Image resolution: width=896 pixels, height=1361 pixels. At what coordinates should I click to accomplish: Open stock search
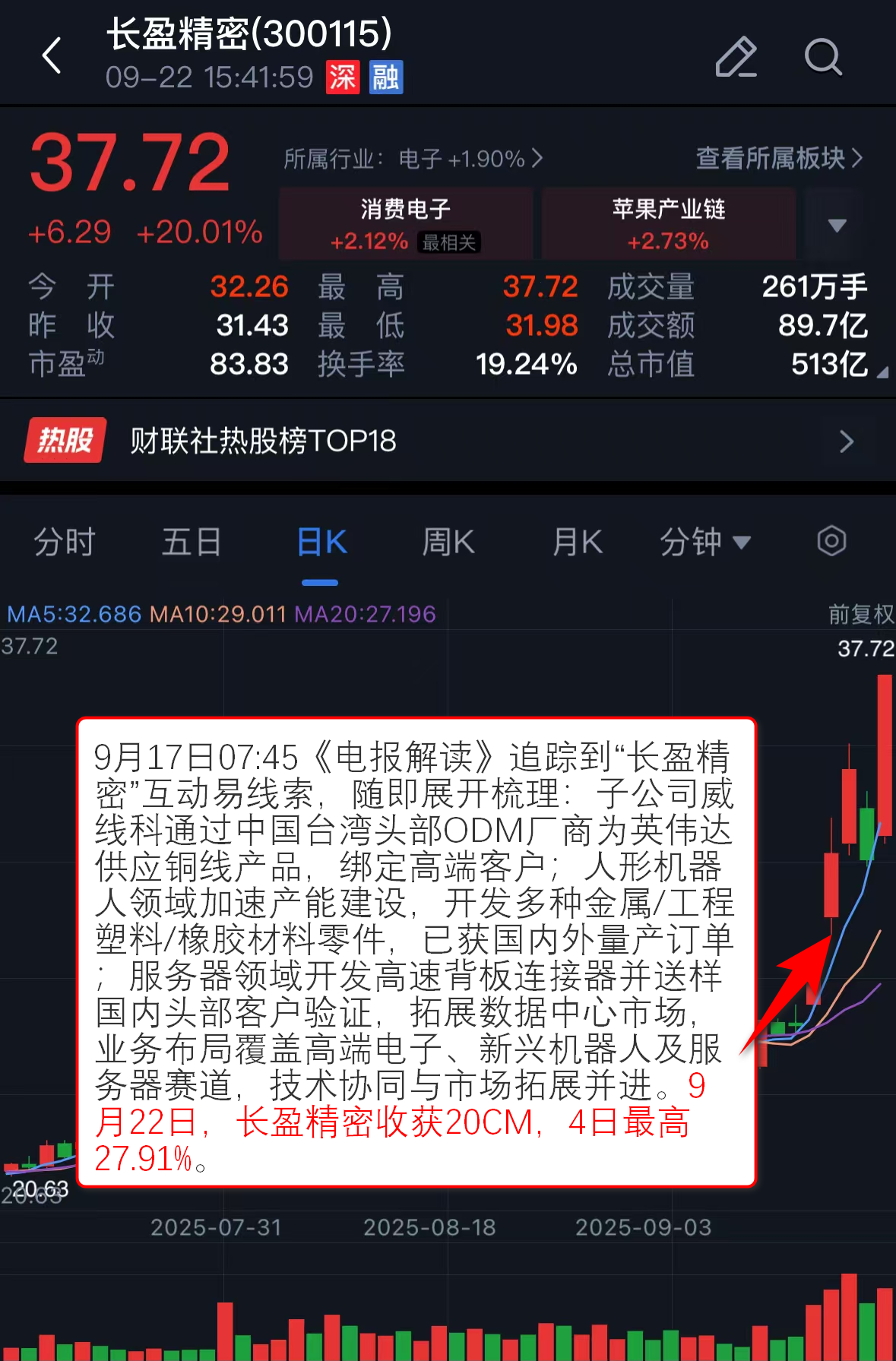pos(822,57)
